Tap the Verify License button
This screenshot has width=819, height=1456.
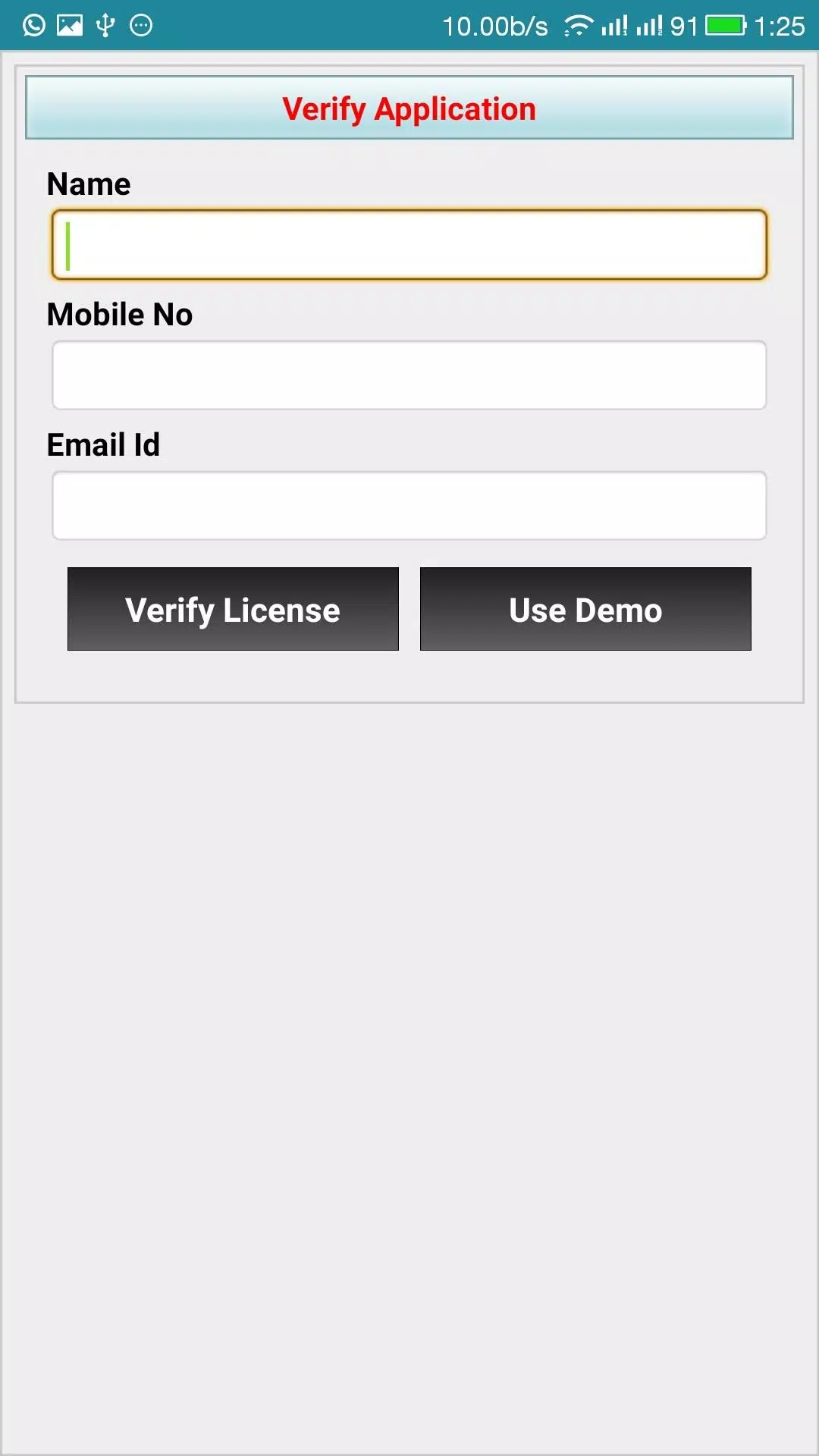tap(233, 609)
